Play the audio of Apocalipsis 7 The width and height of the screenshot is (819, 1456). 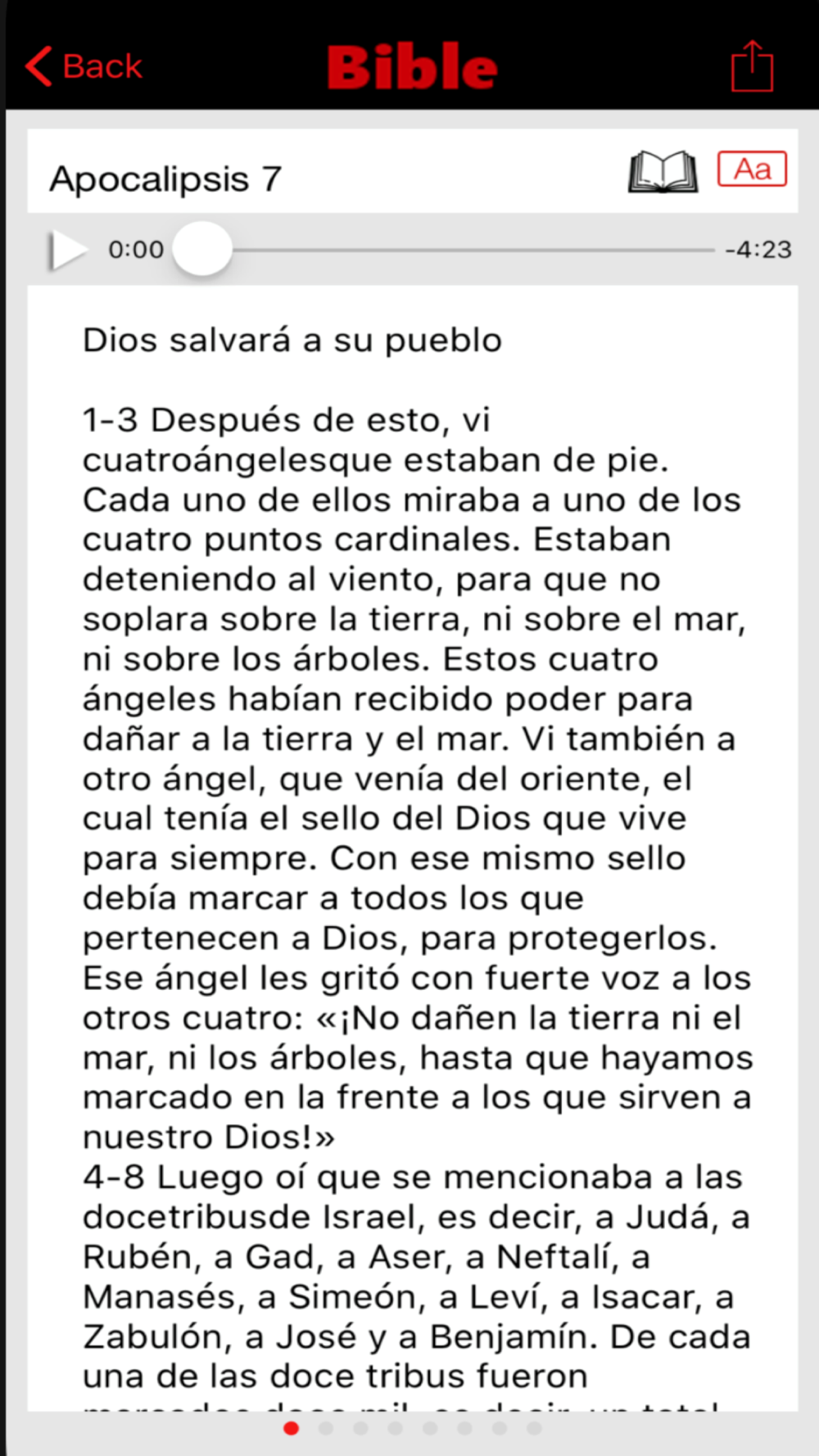coord(67,250)
